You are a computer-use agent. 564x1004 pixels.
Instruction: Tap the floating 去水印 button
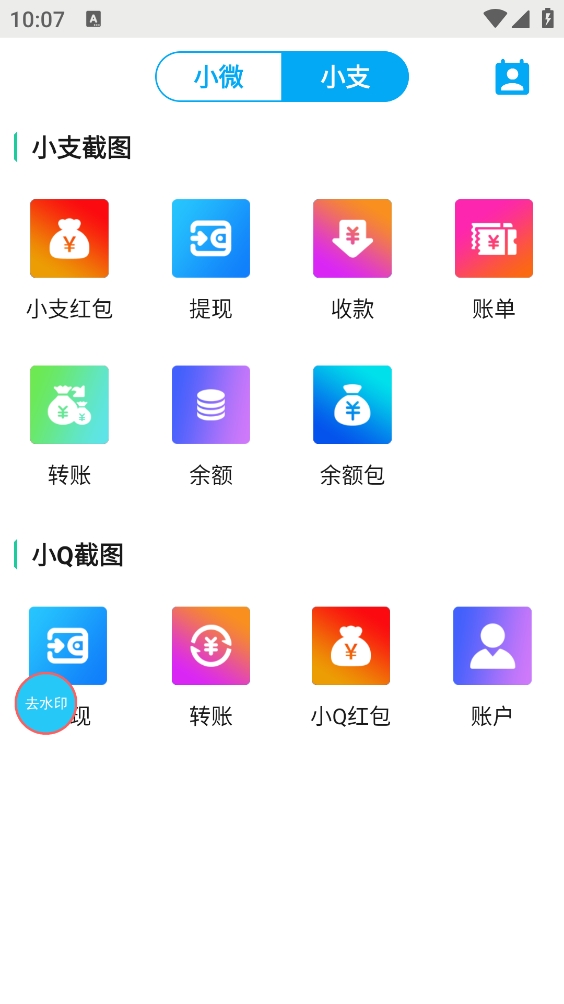45,703
